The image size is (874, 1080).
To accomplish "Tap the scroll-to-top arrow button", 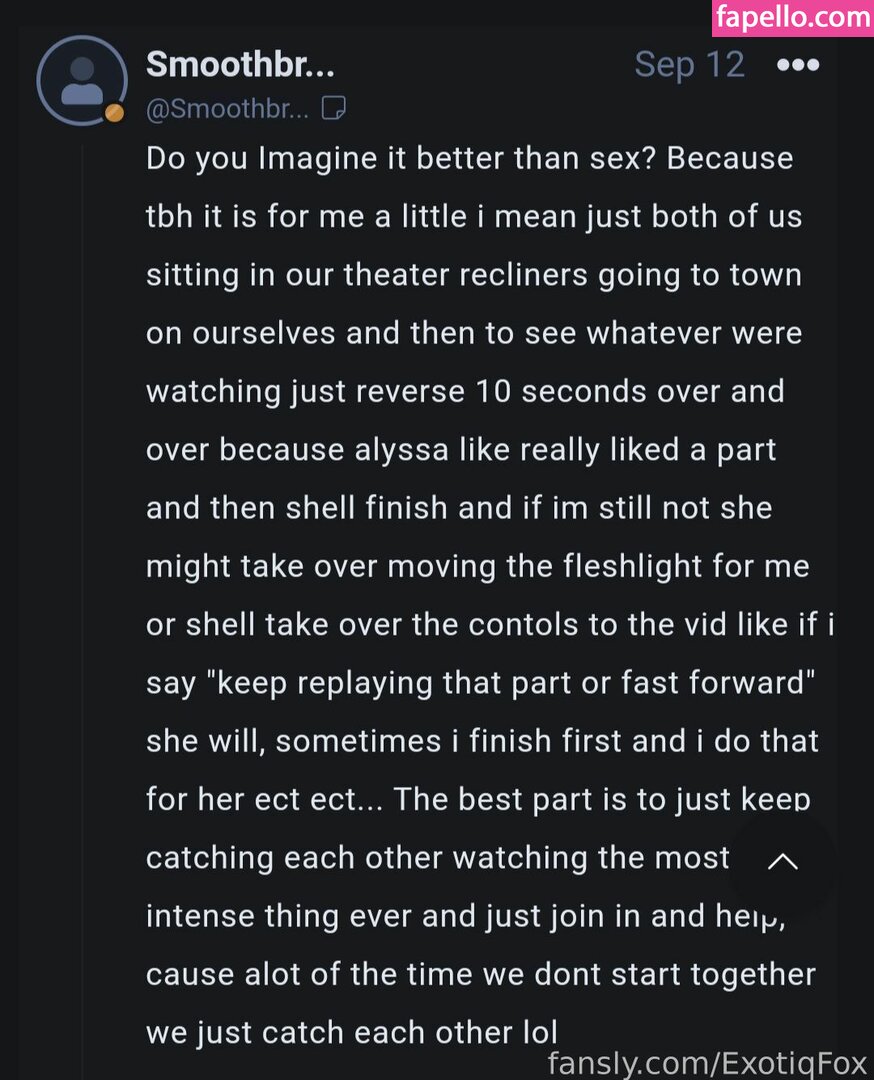I will point(782,861).
